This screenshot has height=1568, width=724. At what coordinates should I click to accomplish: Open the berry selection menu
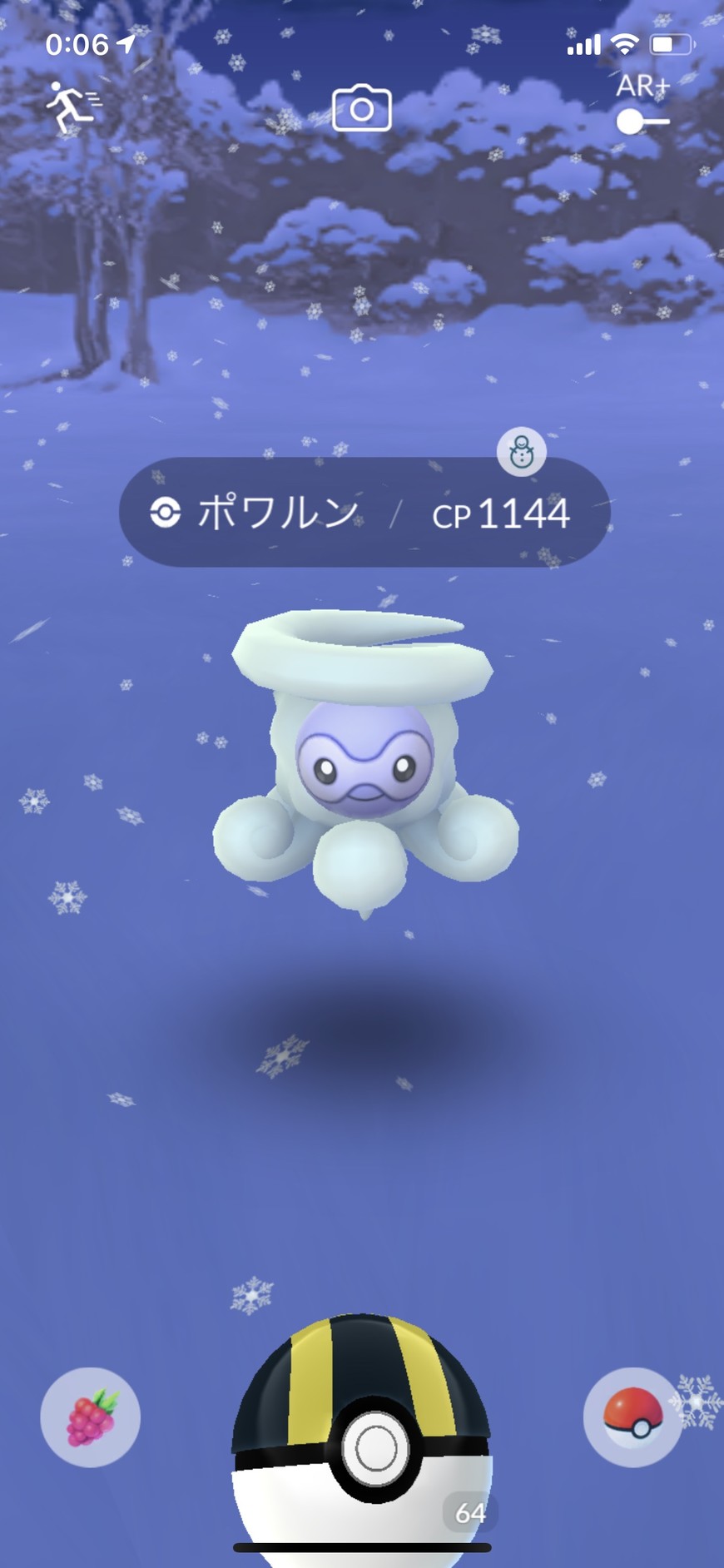90,1417
